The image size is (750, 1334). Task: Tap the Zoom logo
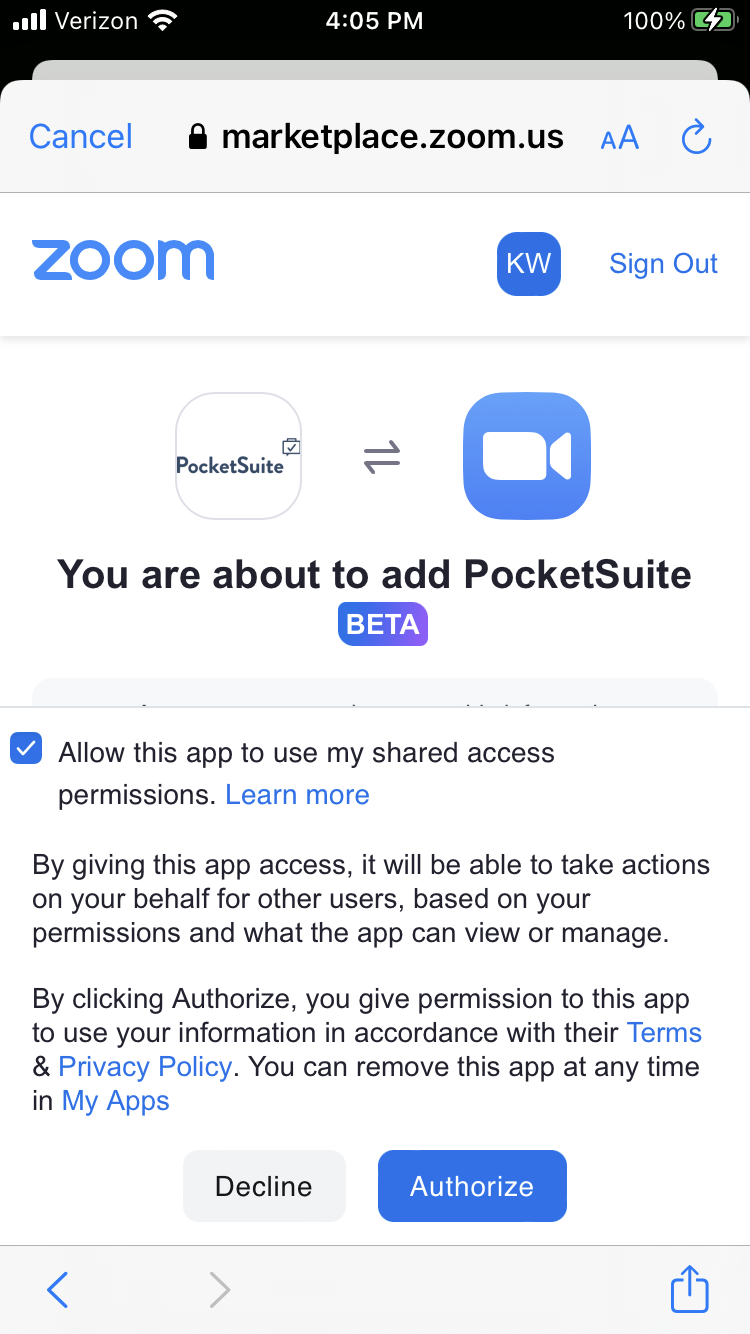point(123,261)
